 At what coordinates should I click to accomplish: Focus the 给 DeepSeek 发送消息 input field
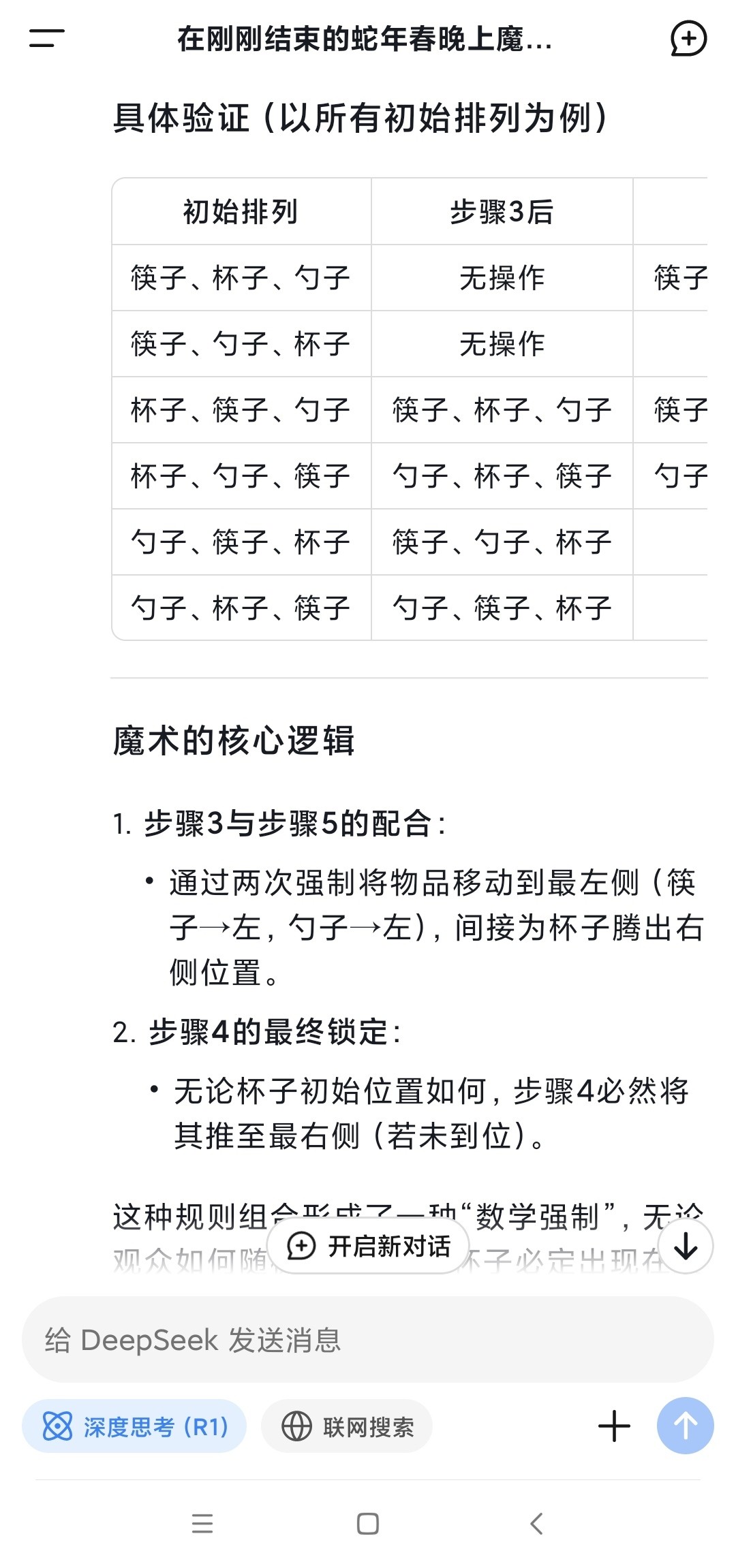coord(368,1340)
